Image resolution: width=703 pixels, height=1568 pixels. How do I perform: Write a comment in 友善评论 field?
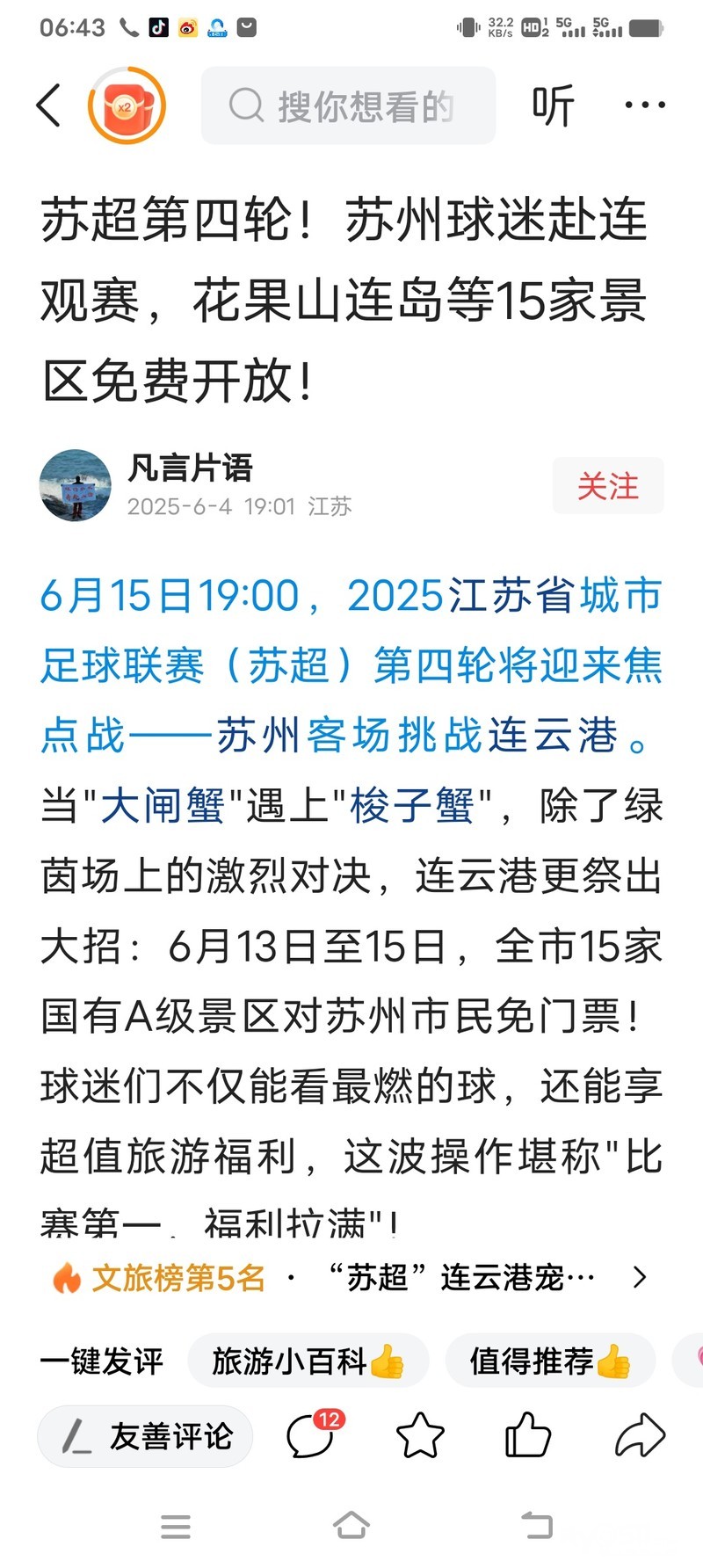tap(145, 1437)
